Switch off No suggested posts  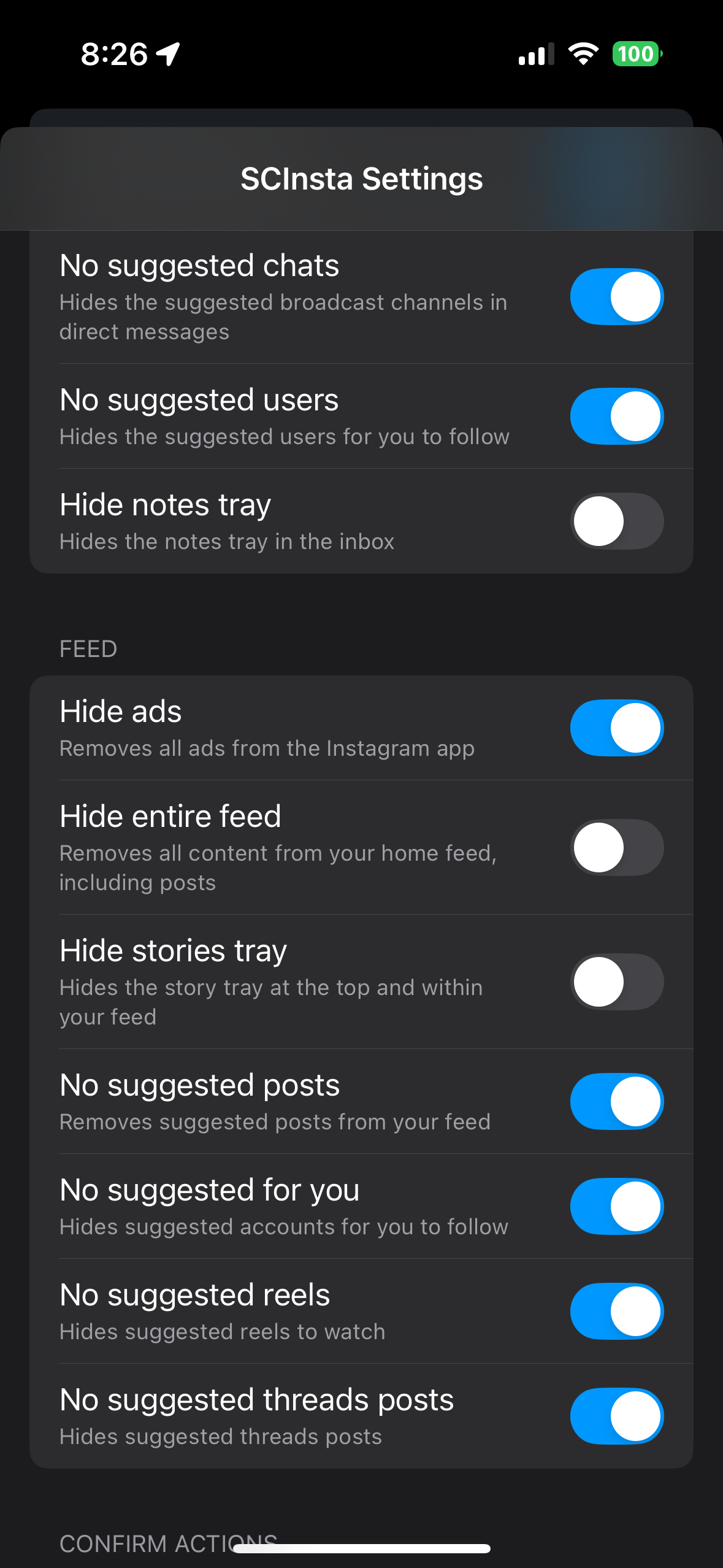pyautogui.click(x=617, y=1101)
